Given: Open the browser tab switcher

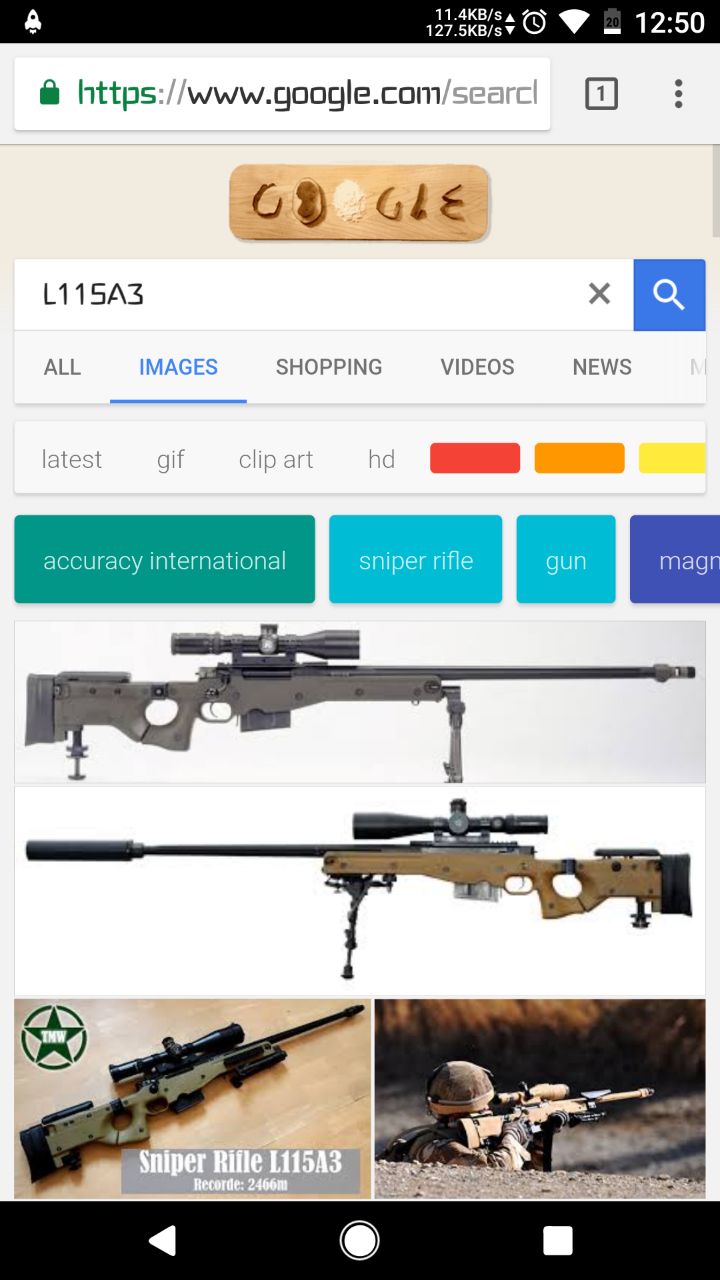Looking at the screenshot, I should pos(601,94).
